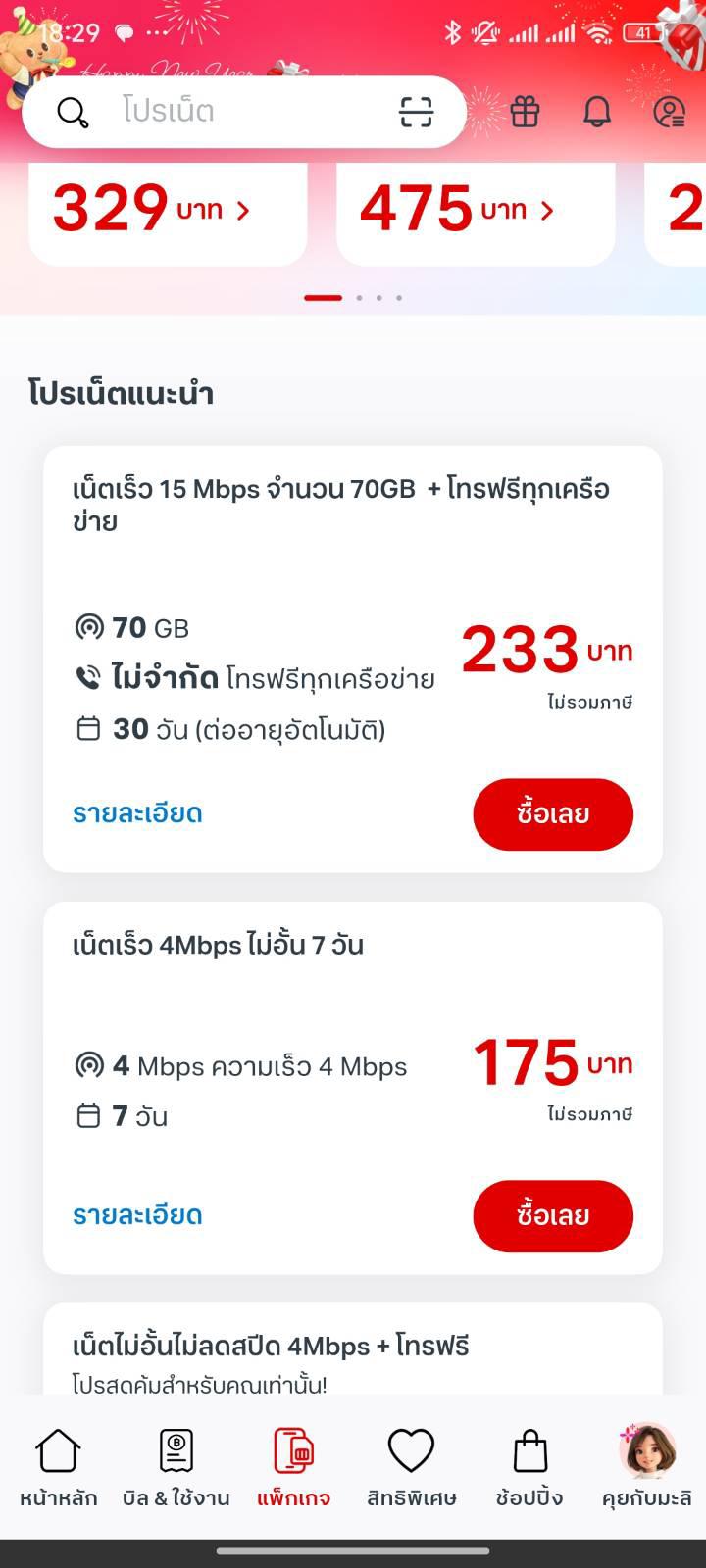
Task: Switch to the บิล & ใช้งาน tab
Action: coord(176,1467)
